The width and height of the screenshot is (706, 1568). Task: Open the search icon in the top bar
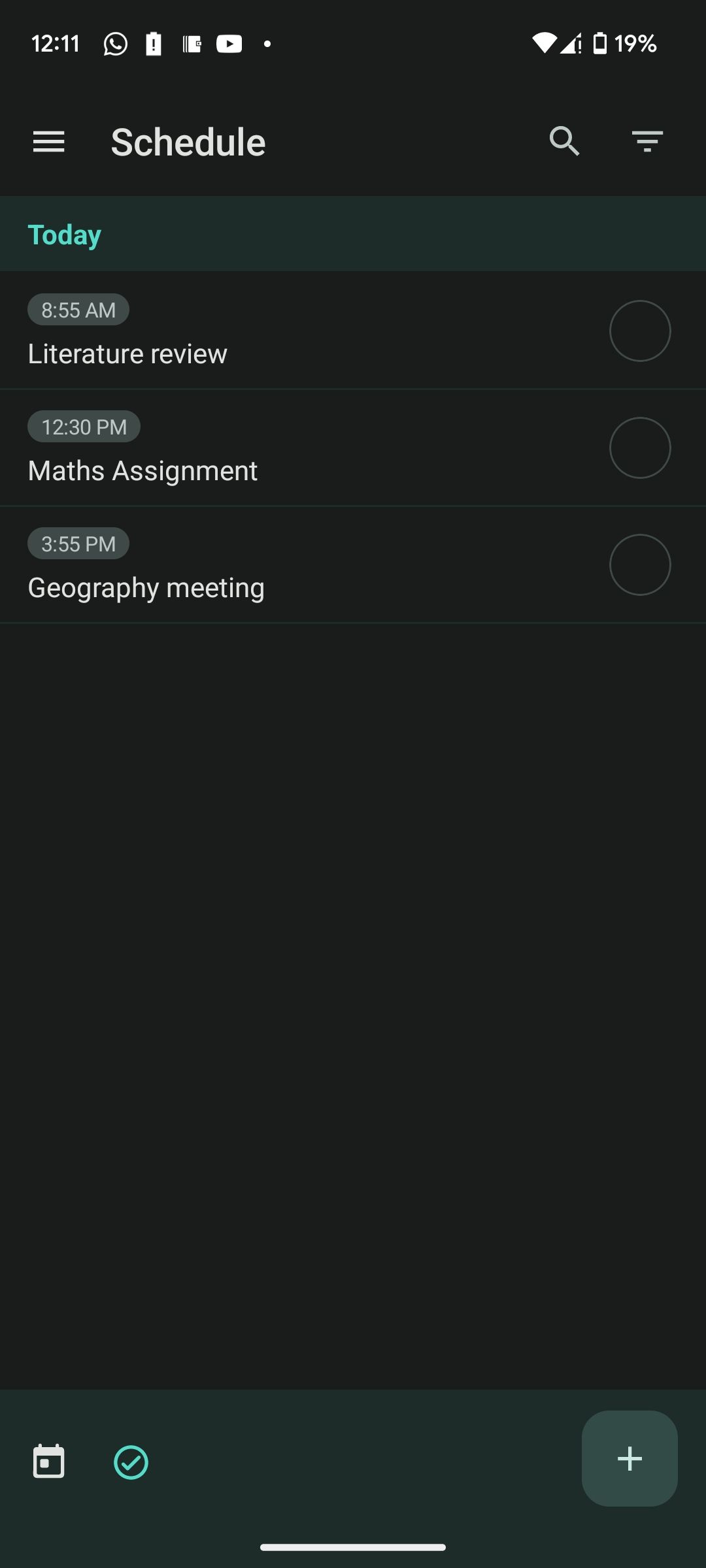pos(563,141)
